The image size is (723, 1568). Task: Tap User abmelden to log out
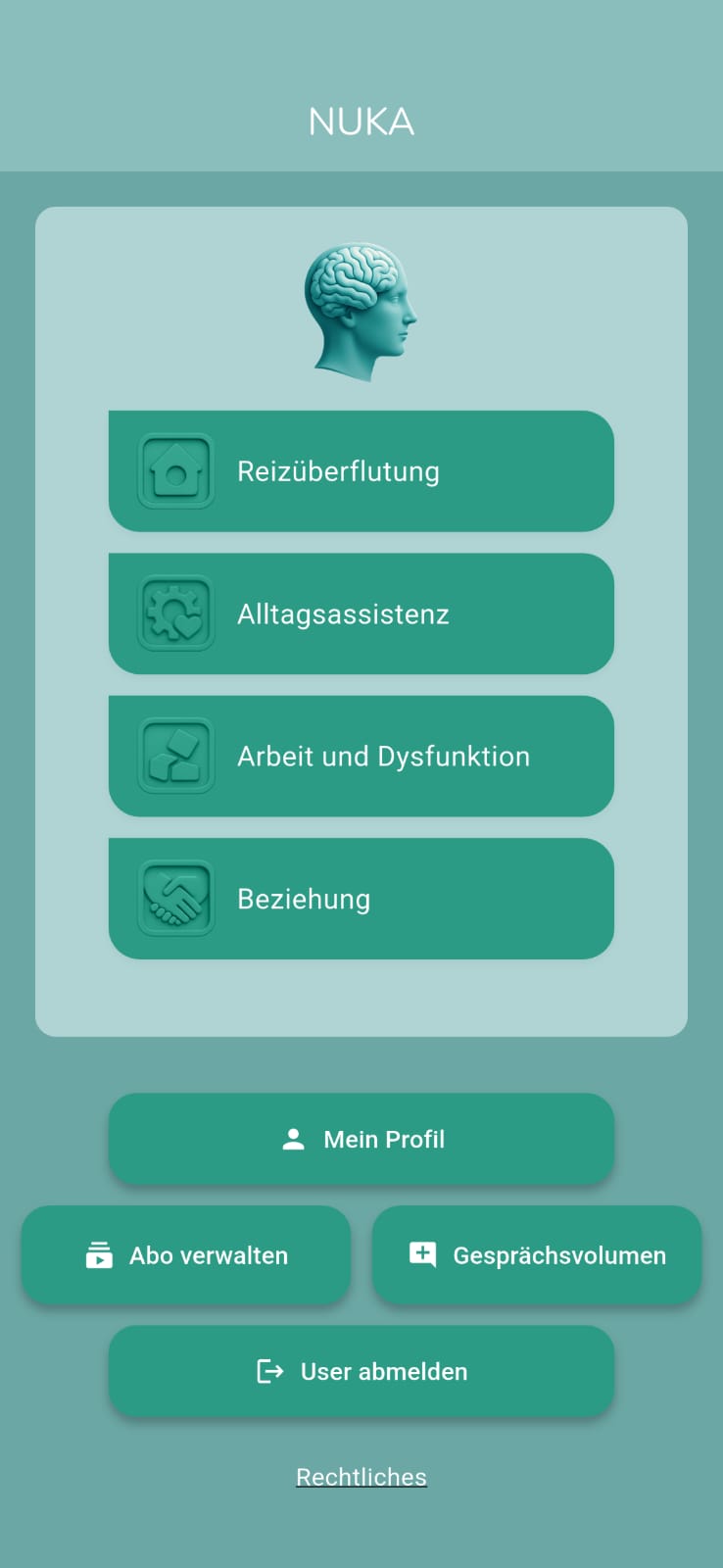coord(361,1371)
